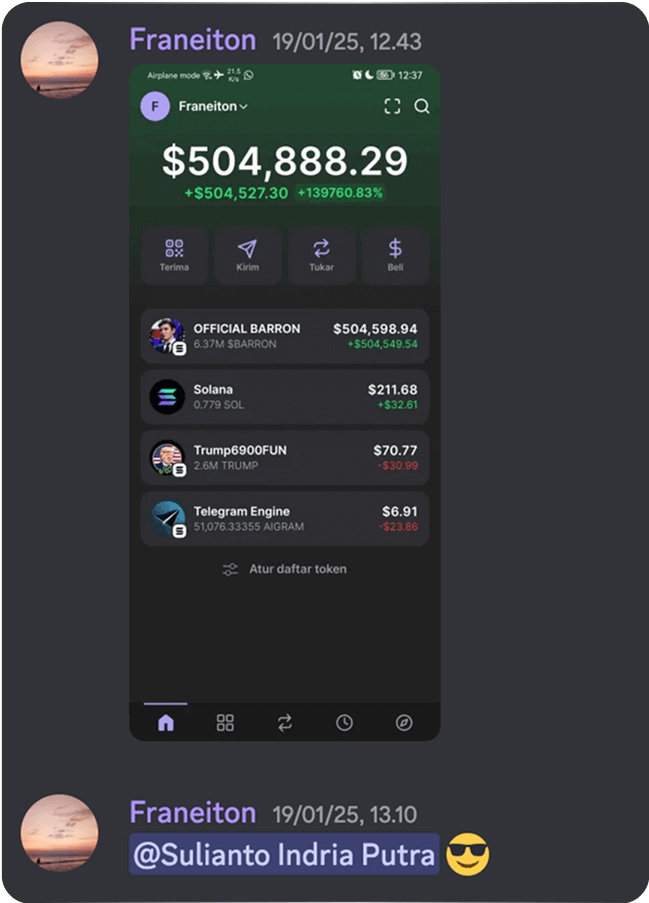The width and height of the screenshot is (649, 903).
Task: Open the attached wallet screenshot image
Action: (285, 402)
